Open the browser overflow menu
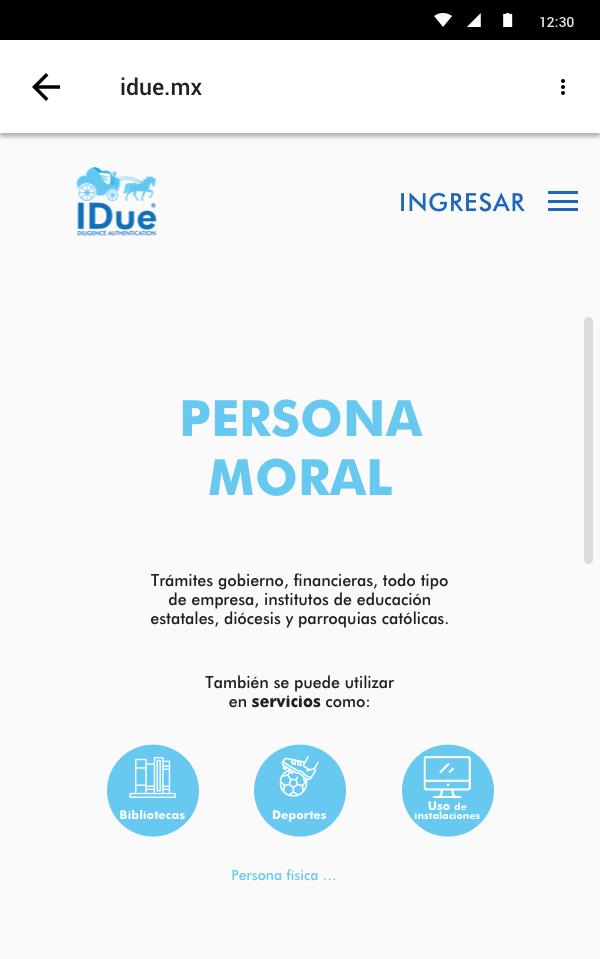This screenshot has width=600, height=959. 563,87
